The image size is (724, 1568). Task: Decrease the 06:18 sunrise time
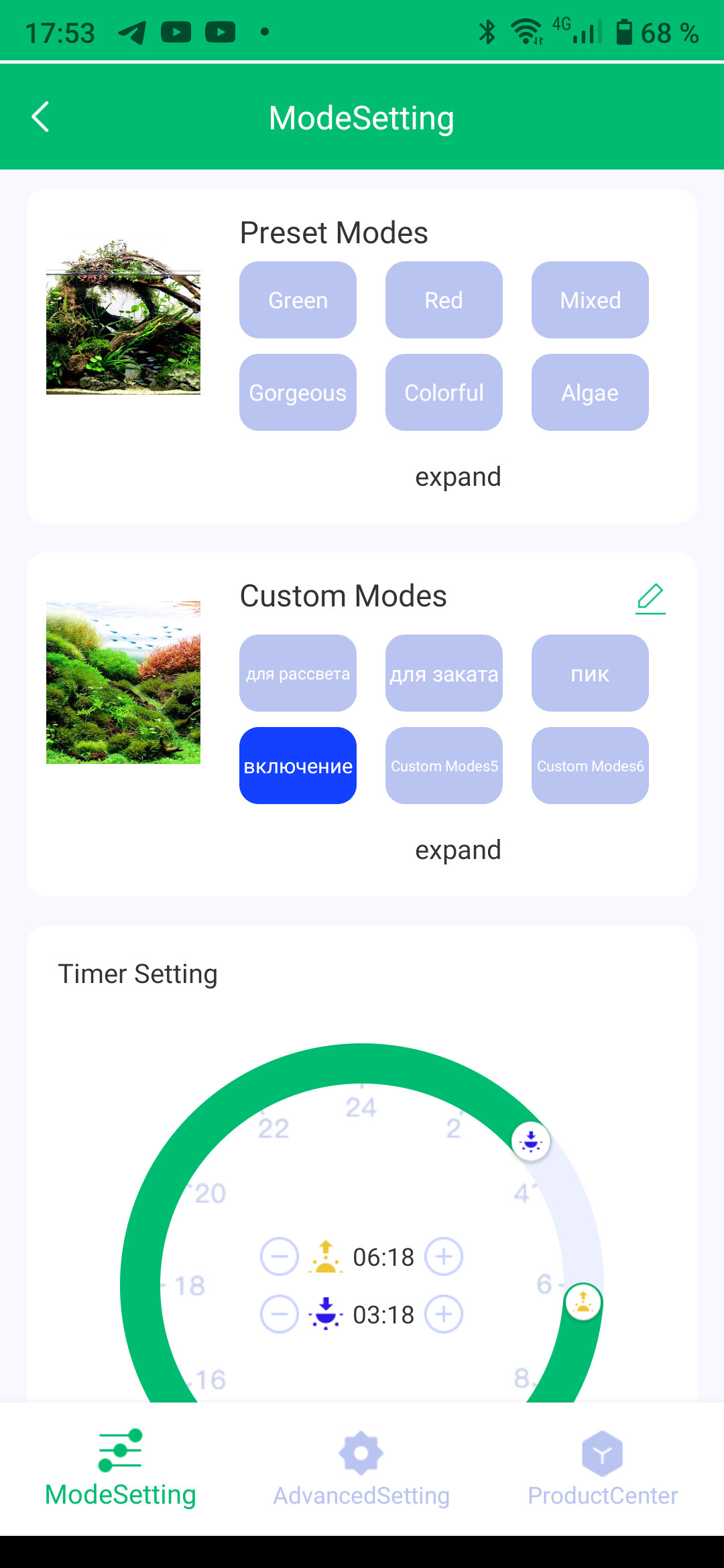(280, 1256)
